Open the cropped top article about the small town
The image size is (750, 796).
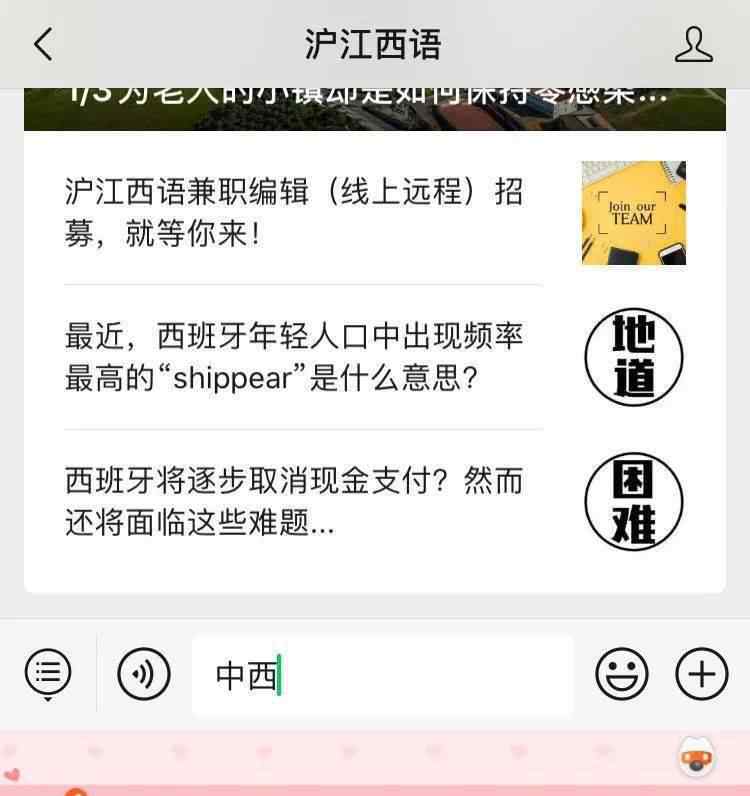374,108
